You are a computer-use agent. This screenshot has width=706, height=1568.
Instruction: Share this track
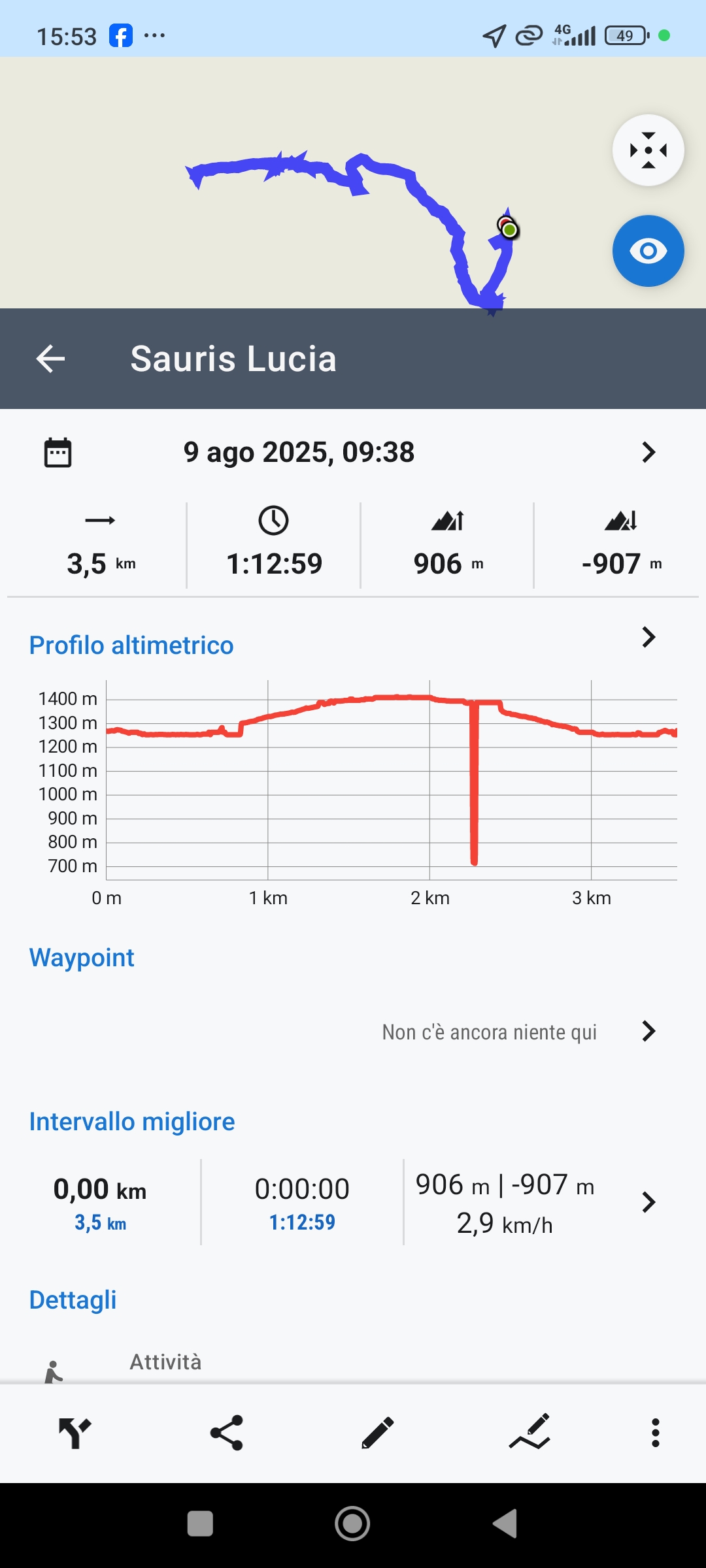tap(227, 1433)
